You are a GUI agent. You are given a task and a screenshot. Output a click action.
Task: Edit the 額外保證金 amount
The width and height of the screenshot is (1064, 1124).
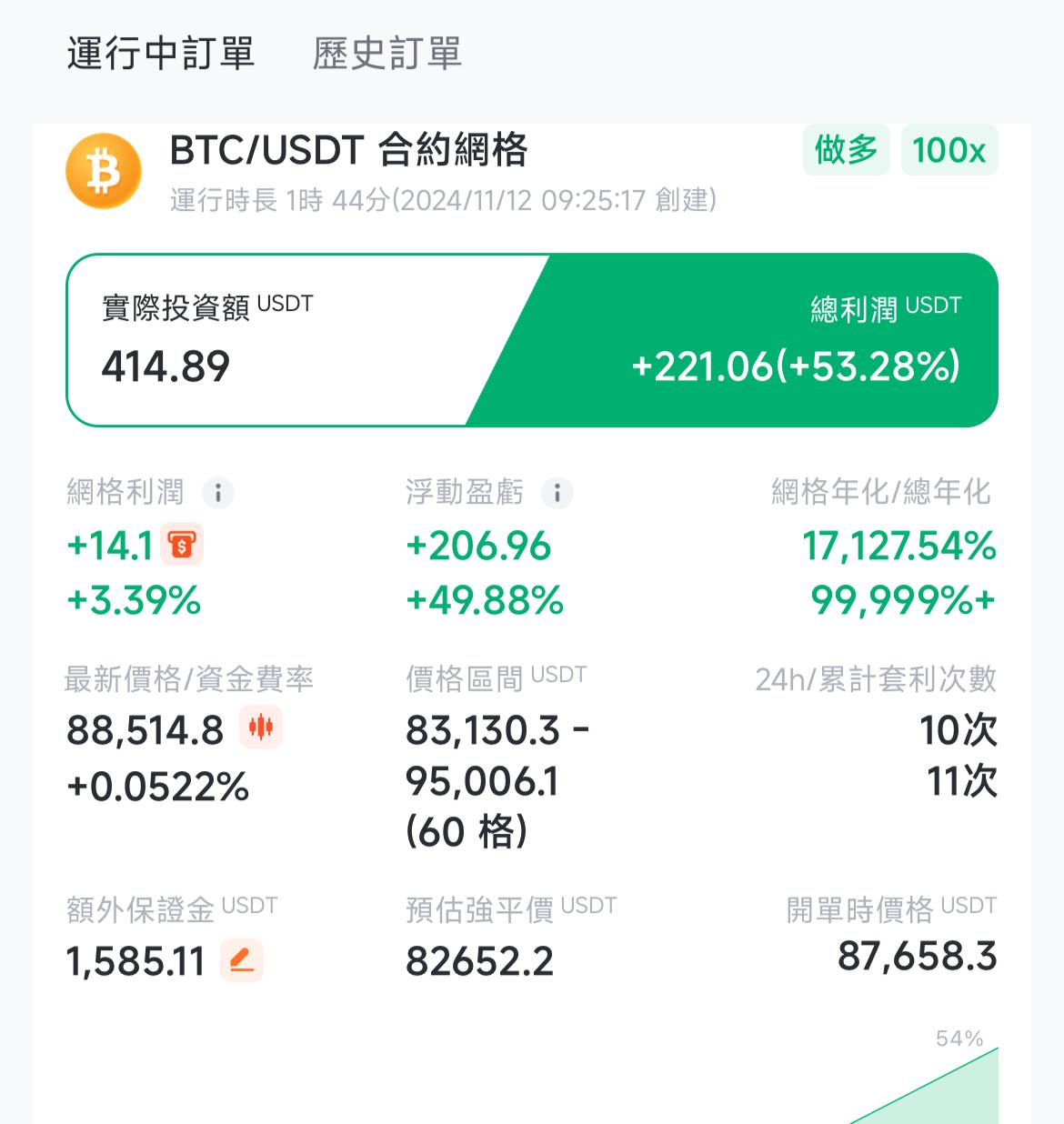pos(241,960)
